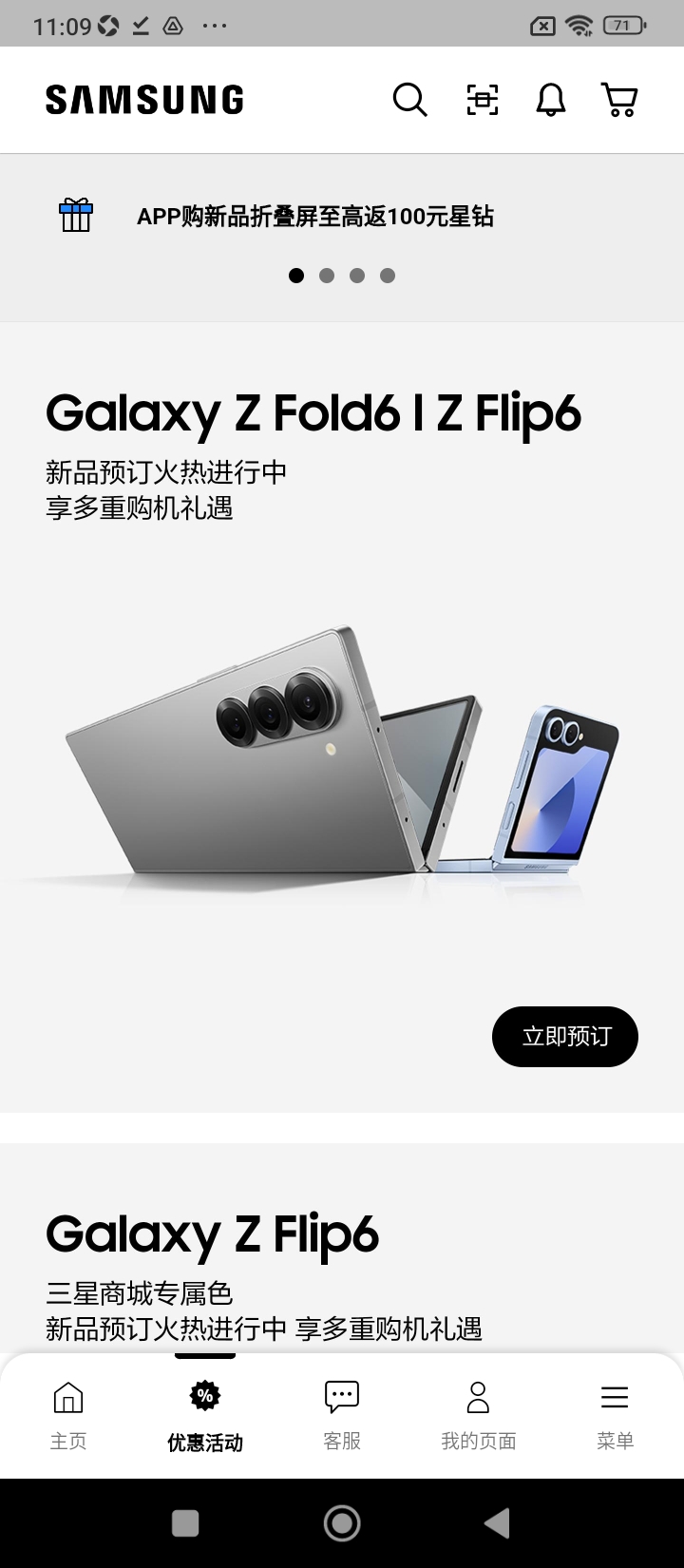684x1568 pixels.
Task: Tap the system home button
Action: click(342, 1523)
